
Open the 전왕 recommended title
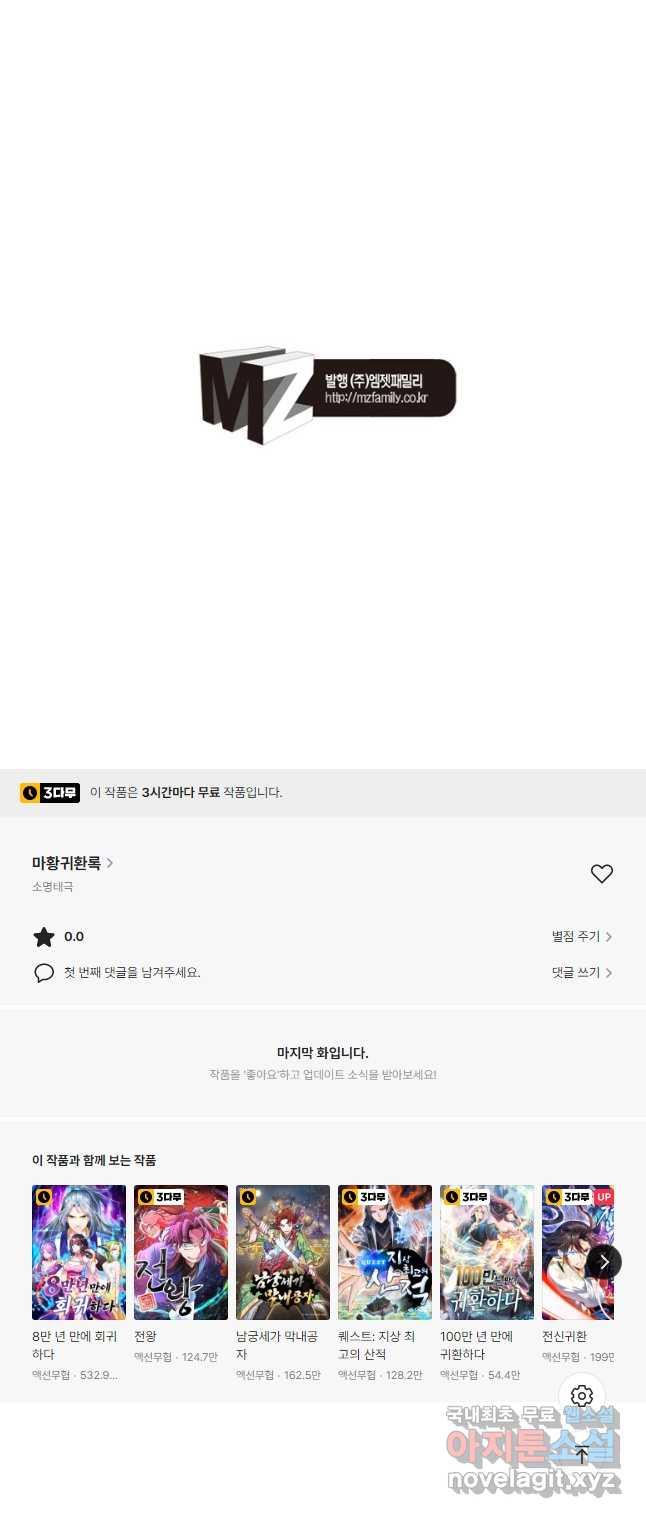[x=181, y=1252]
